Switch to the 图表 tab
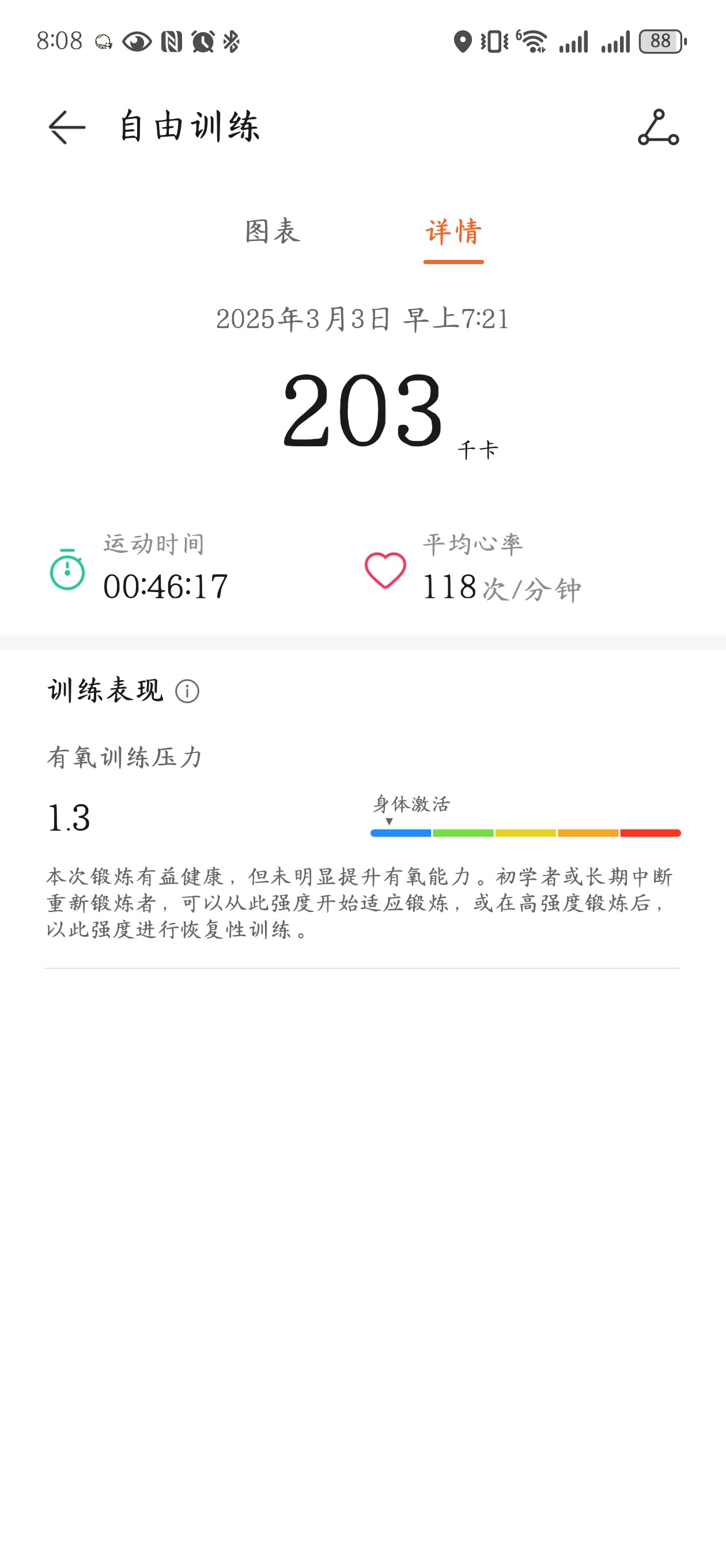The width and height of the screenshot is (726, 1568). pyautogui.click(x=272, y=231)
